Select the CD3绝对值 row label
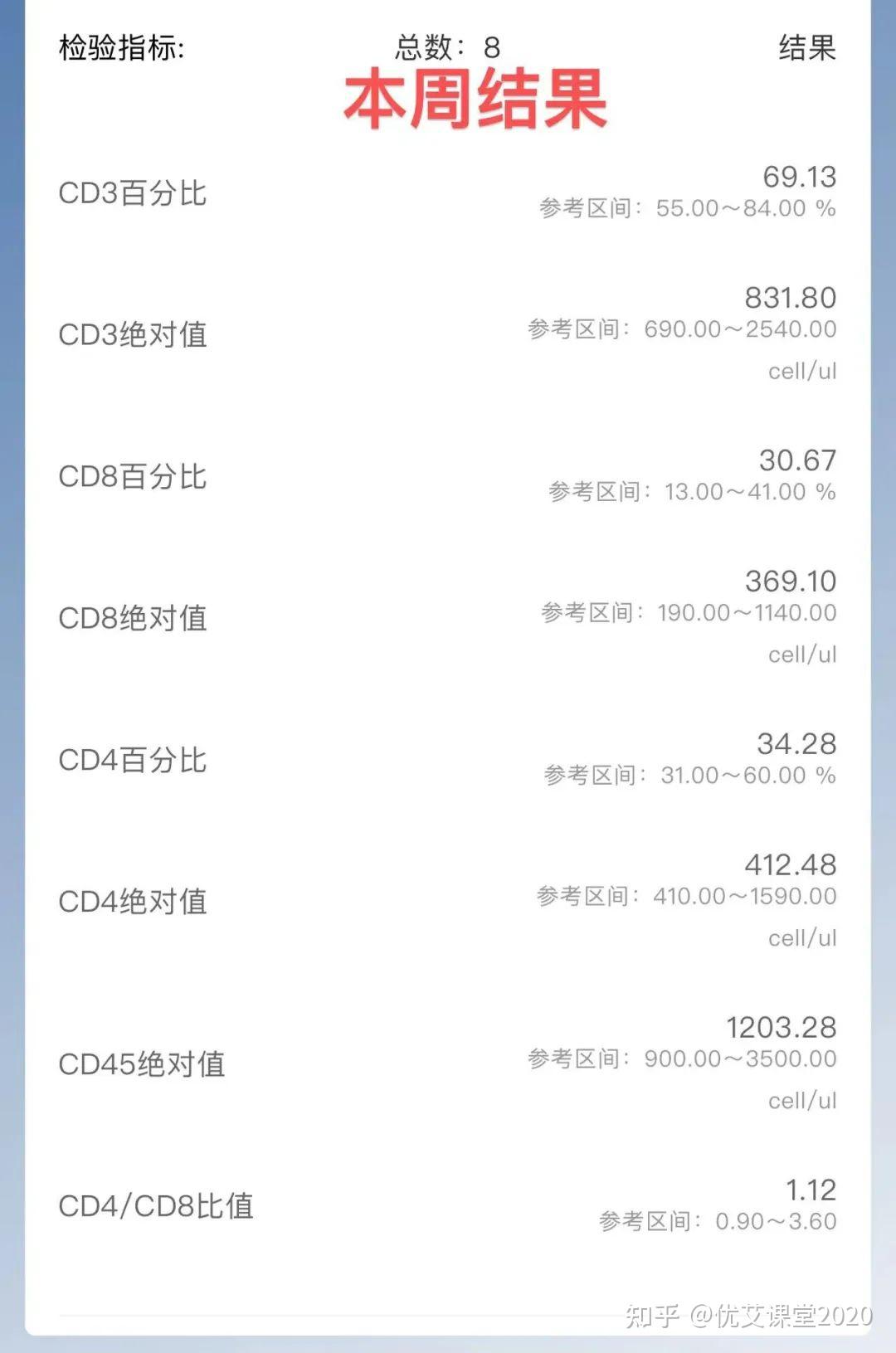The width and height of the screenshot is (896, 1353). coord(133,335)
